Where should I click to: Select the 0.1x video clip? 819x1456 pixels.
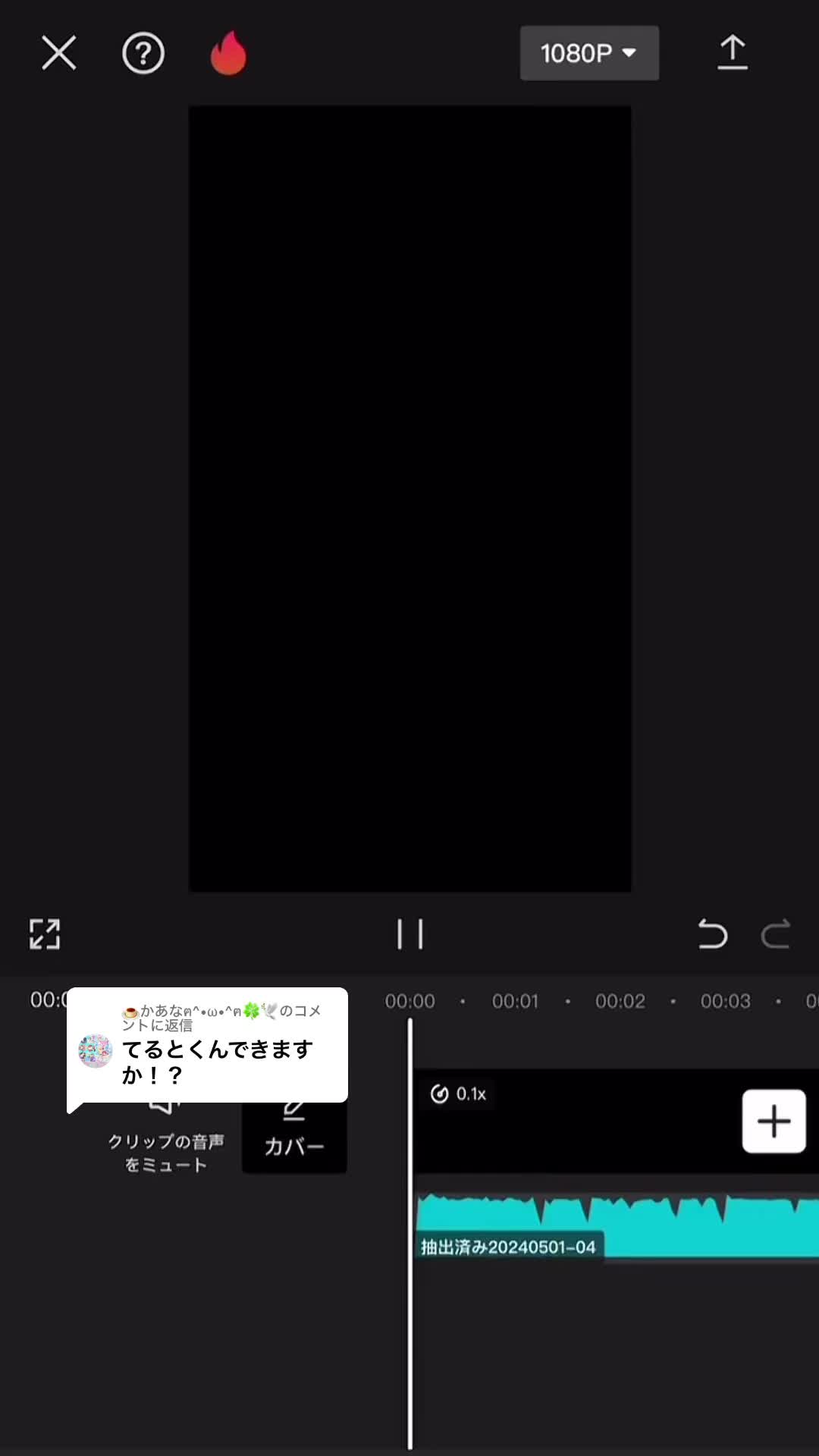pyautogui.click(x=576, y=1122)
